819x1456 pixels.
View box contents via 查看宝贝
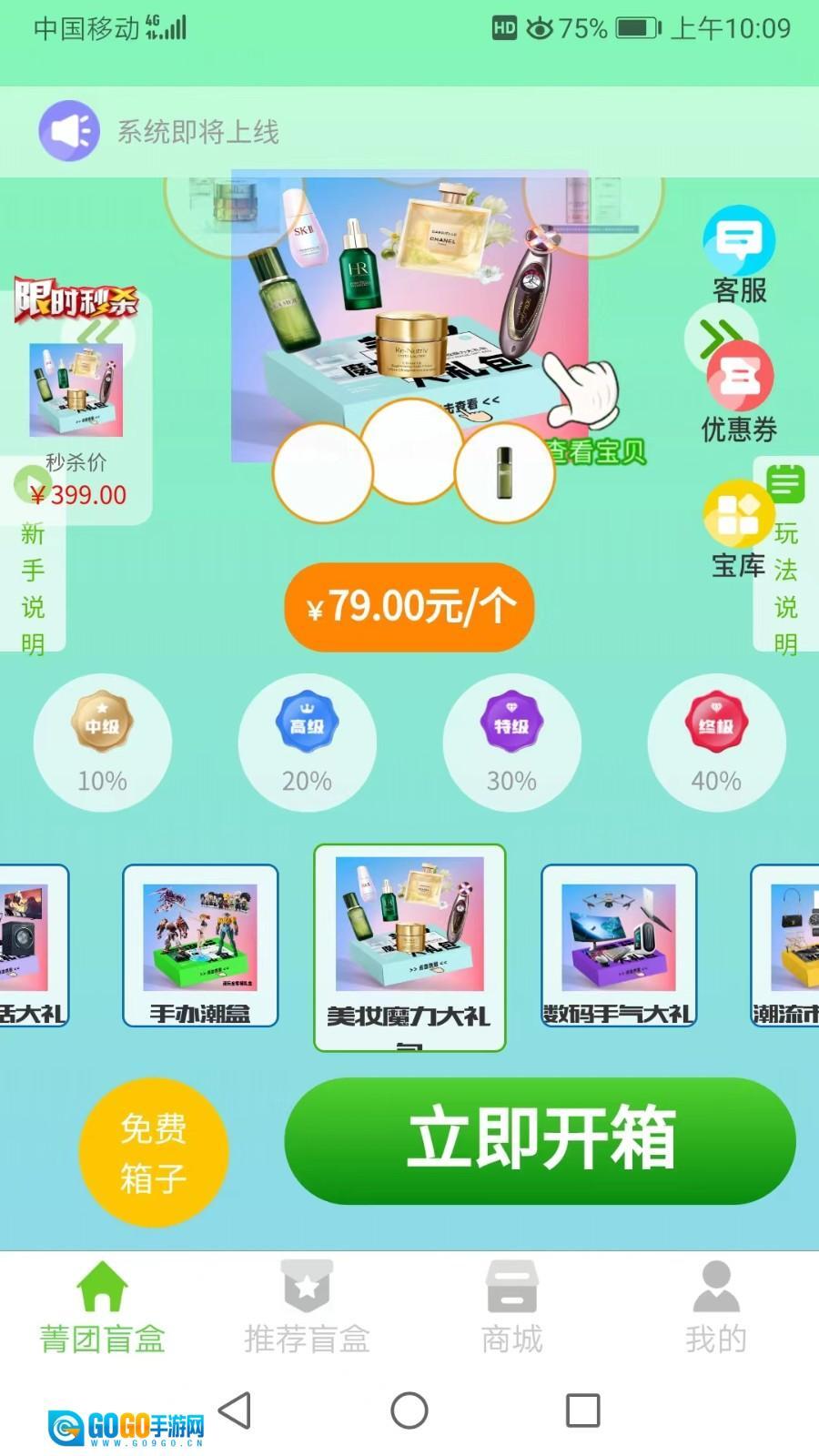[x=596, y=450]
